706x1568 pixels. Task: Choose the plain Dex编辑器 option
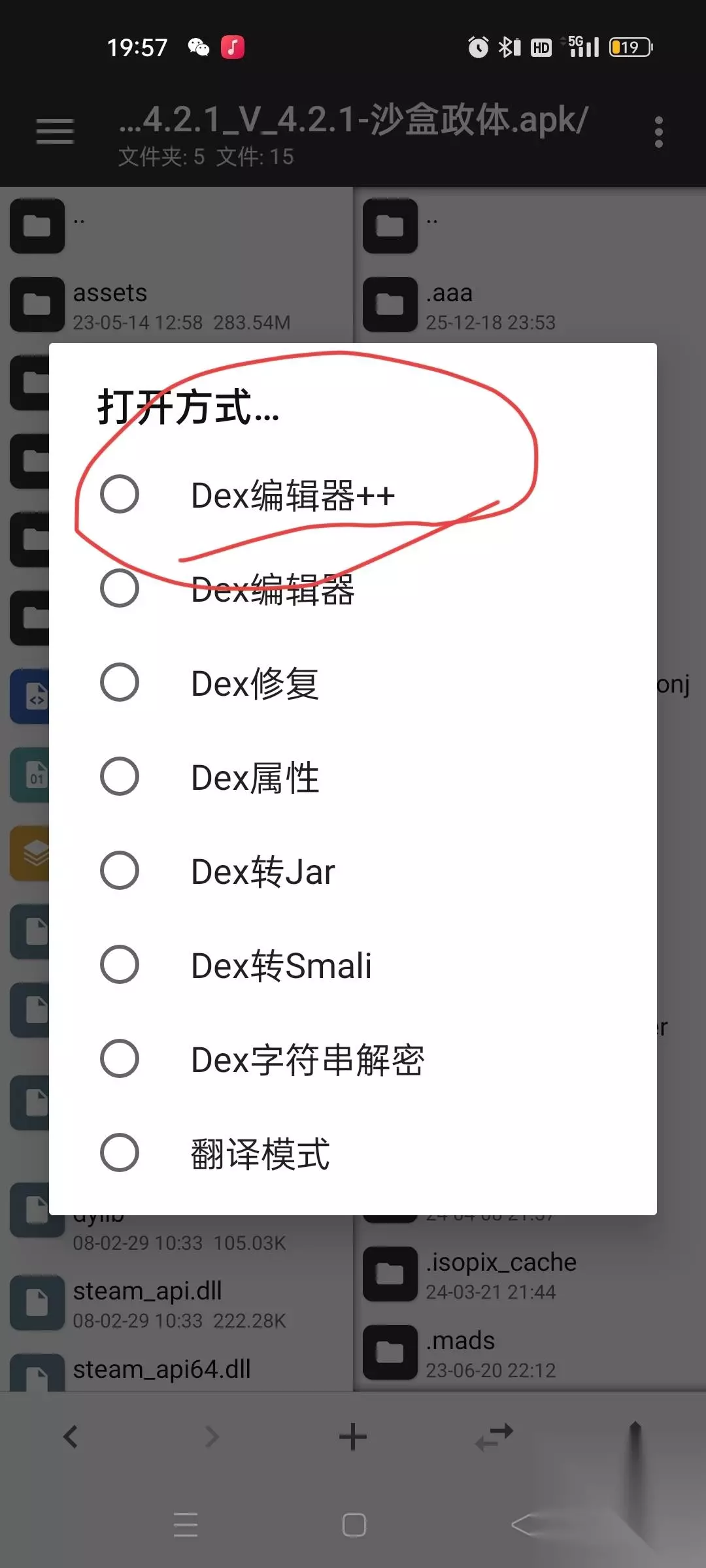(x=353, y=589)
